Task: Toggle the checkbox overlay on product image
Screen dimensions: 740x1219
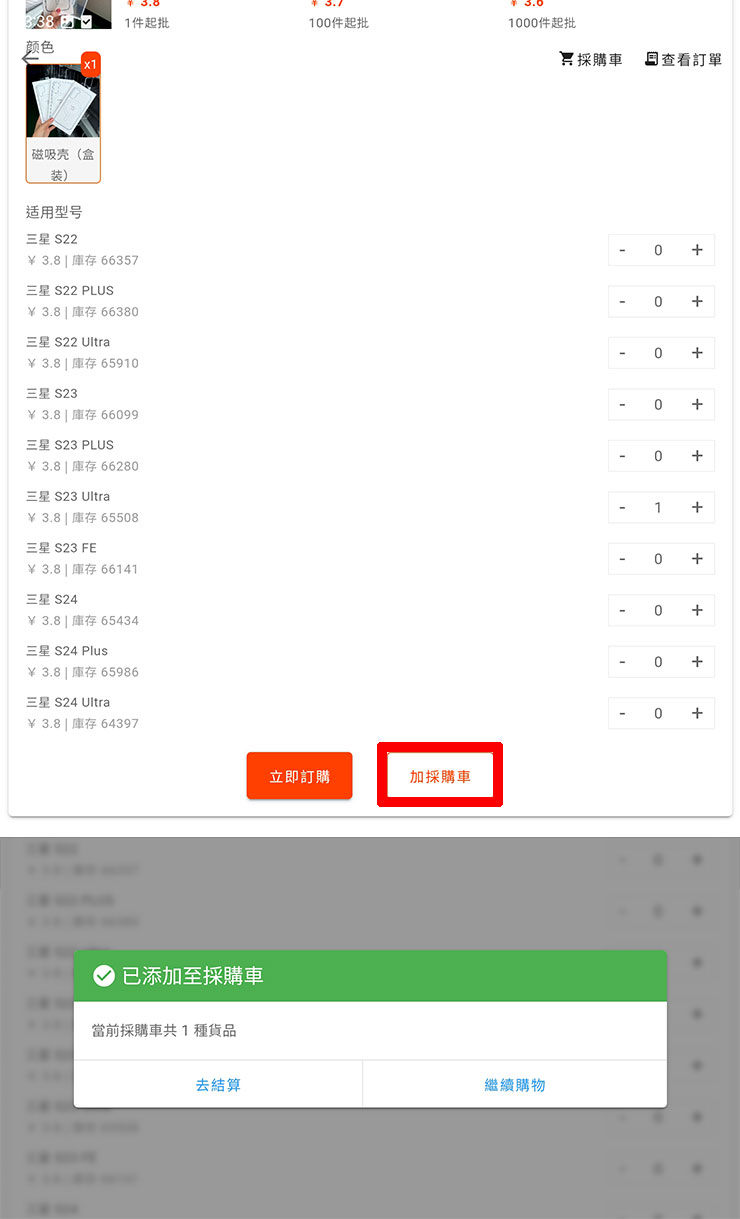Action: (x=86, y=21)
